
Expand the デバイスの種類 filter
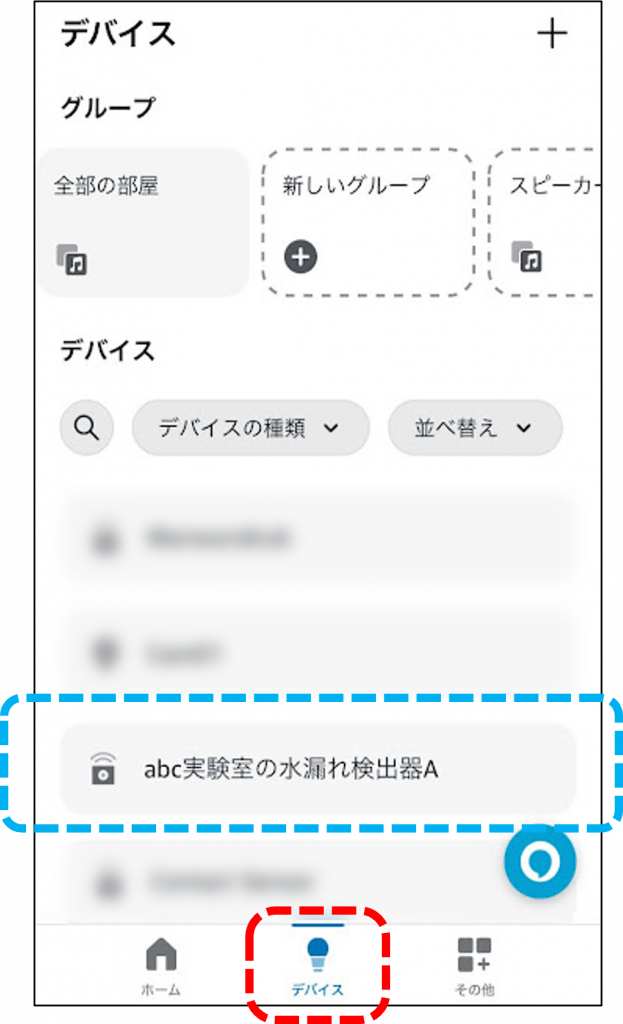(250, 428)
